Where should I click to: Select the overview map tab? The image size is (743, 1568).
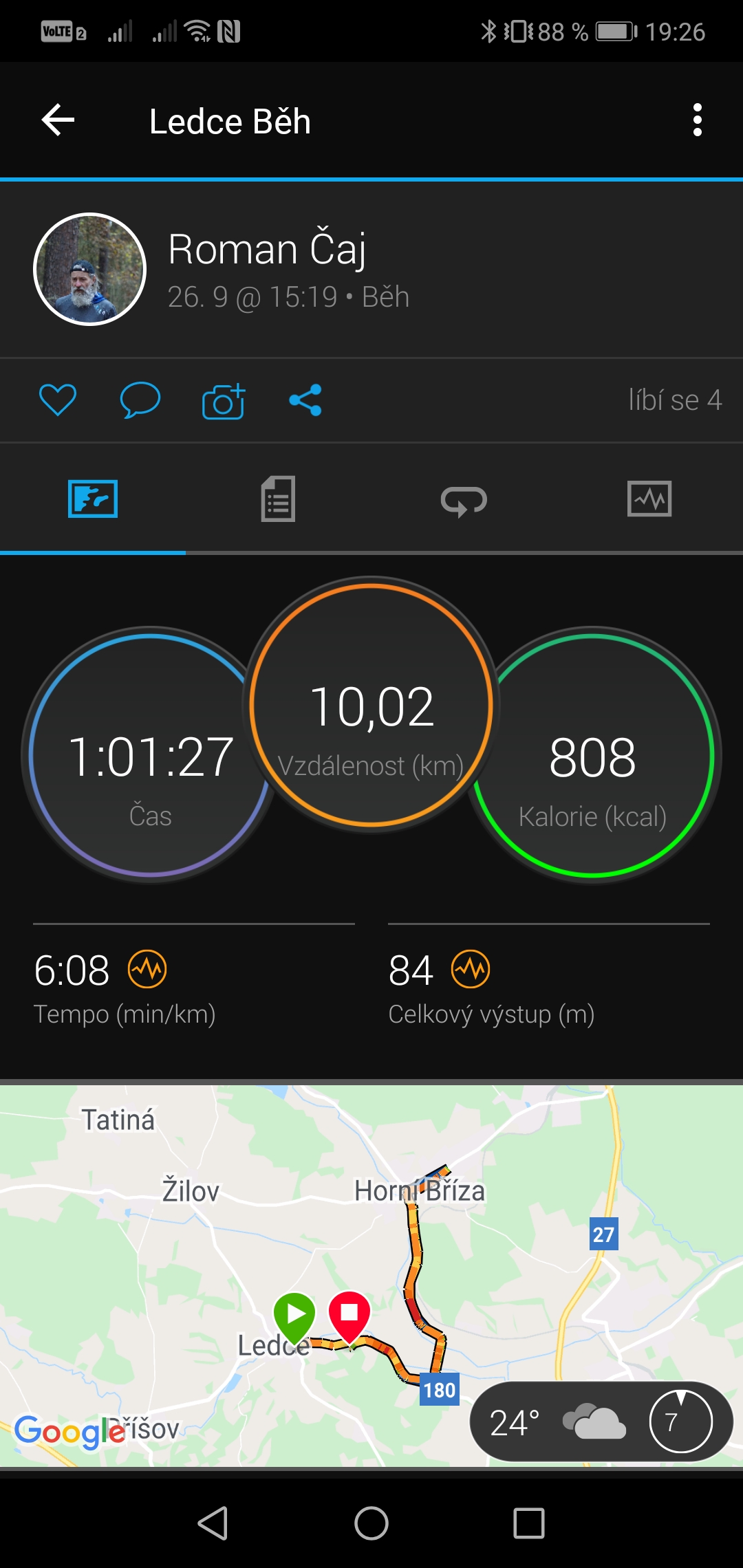[x=93, y=499]
